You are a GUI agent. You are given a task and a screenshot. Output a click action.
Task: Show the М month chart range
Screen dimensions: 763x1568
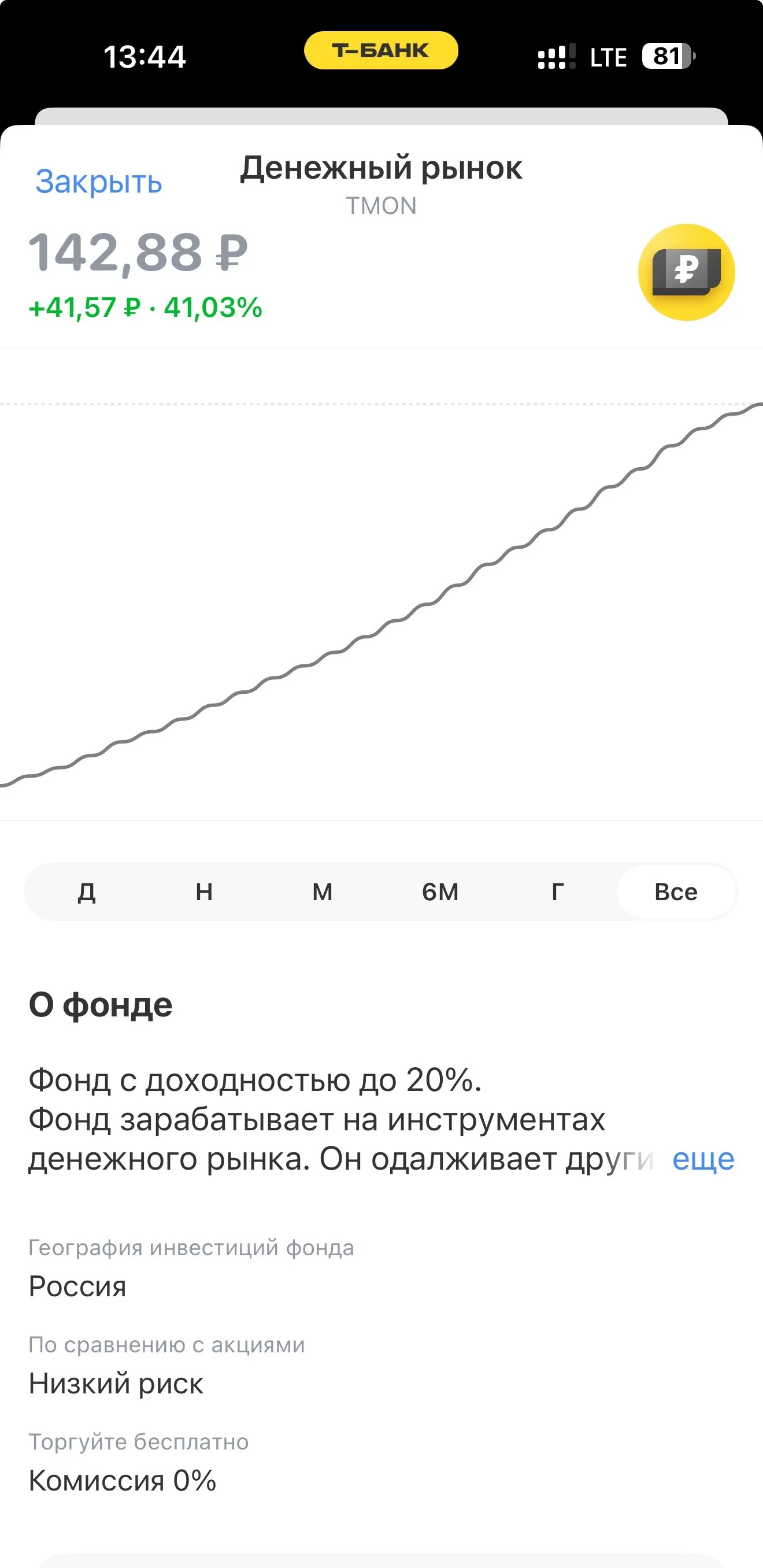[323, 892]
